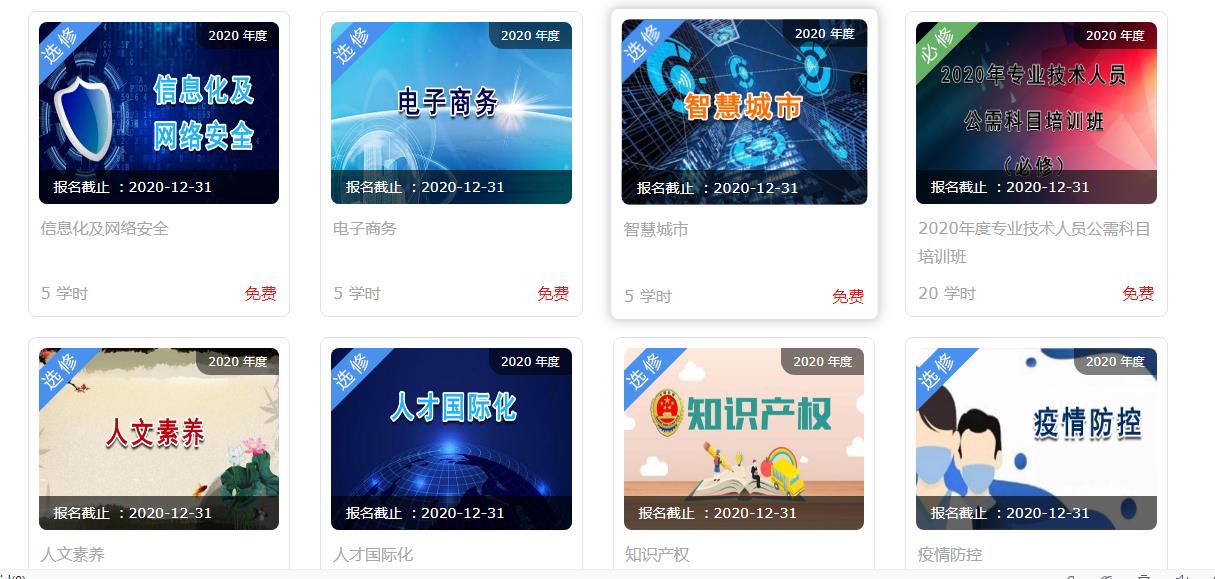The width and height of the screenshot is (1215, 579).
Task: Open 2020年度专业技术人员公需科目培训班 card
Action: pyautogui.click(x=1036, y=113)
